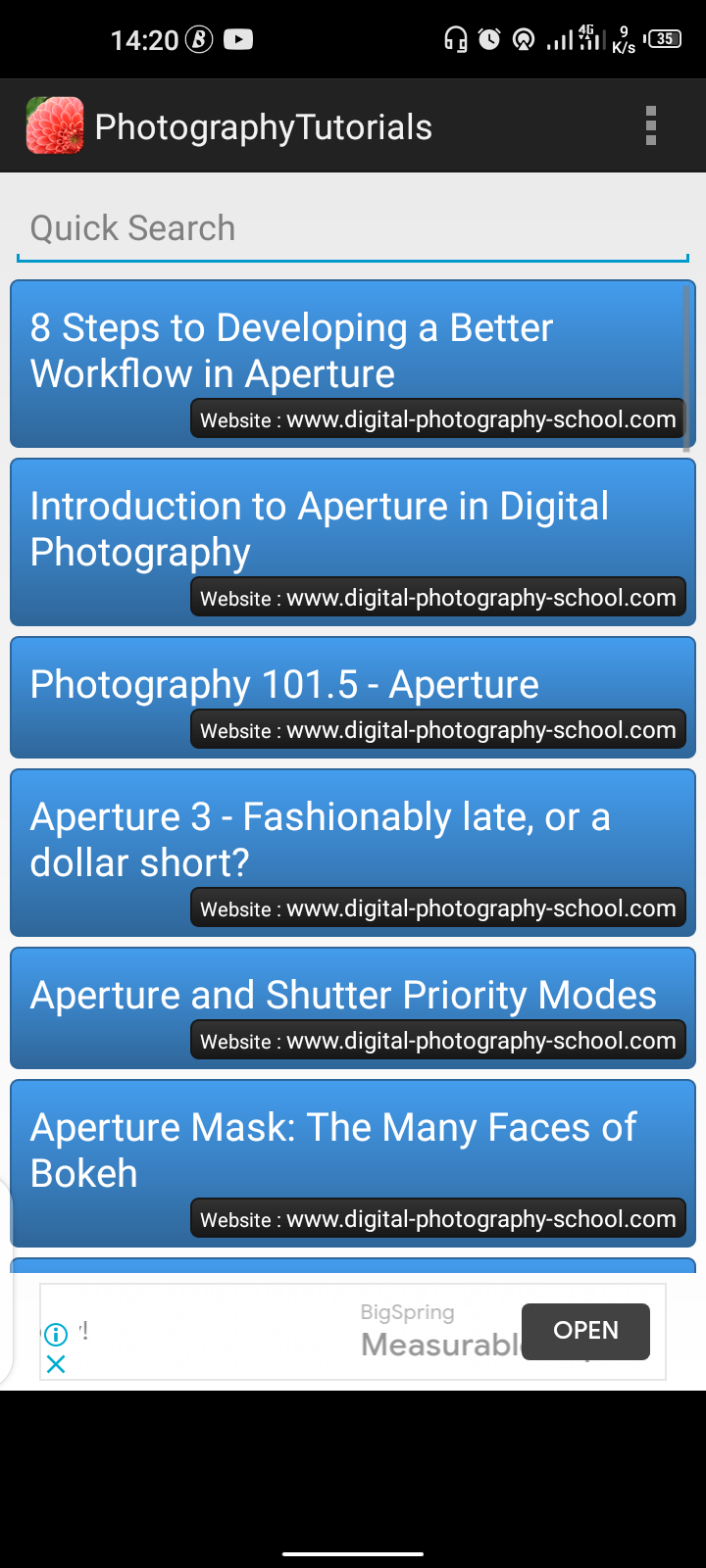Tap the Quick Search field
Image resolution: width=706 pixels, height=1568 pixels.
pos(353,227)
